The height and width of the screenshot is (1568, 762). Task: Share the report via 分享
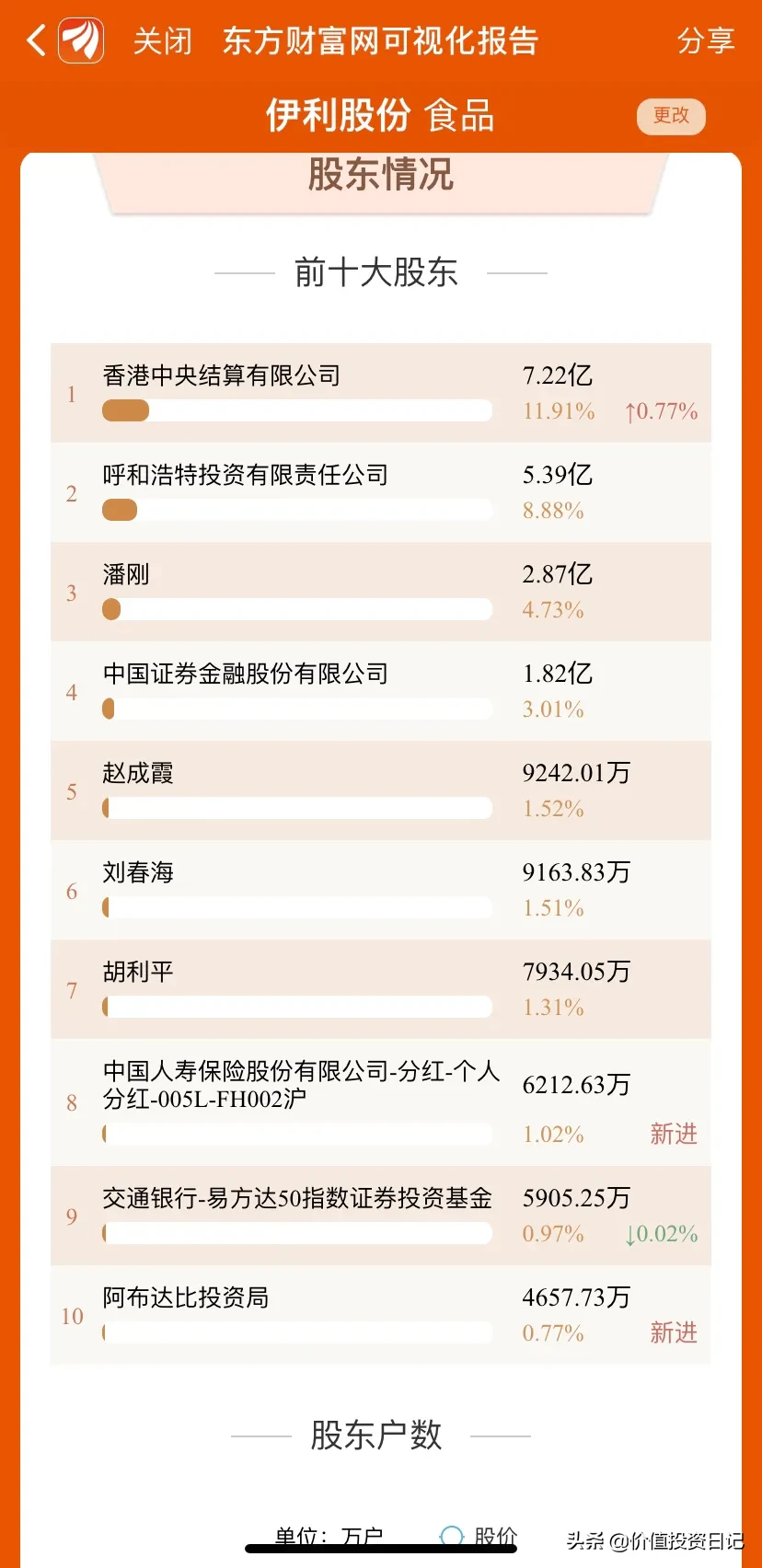(706, 41)
